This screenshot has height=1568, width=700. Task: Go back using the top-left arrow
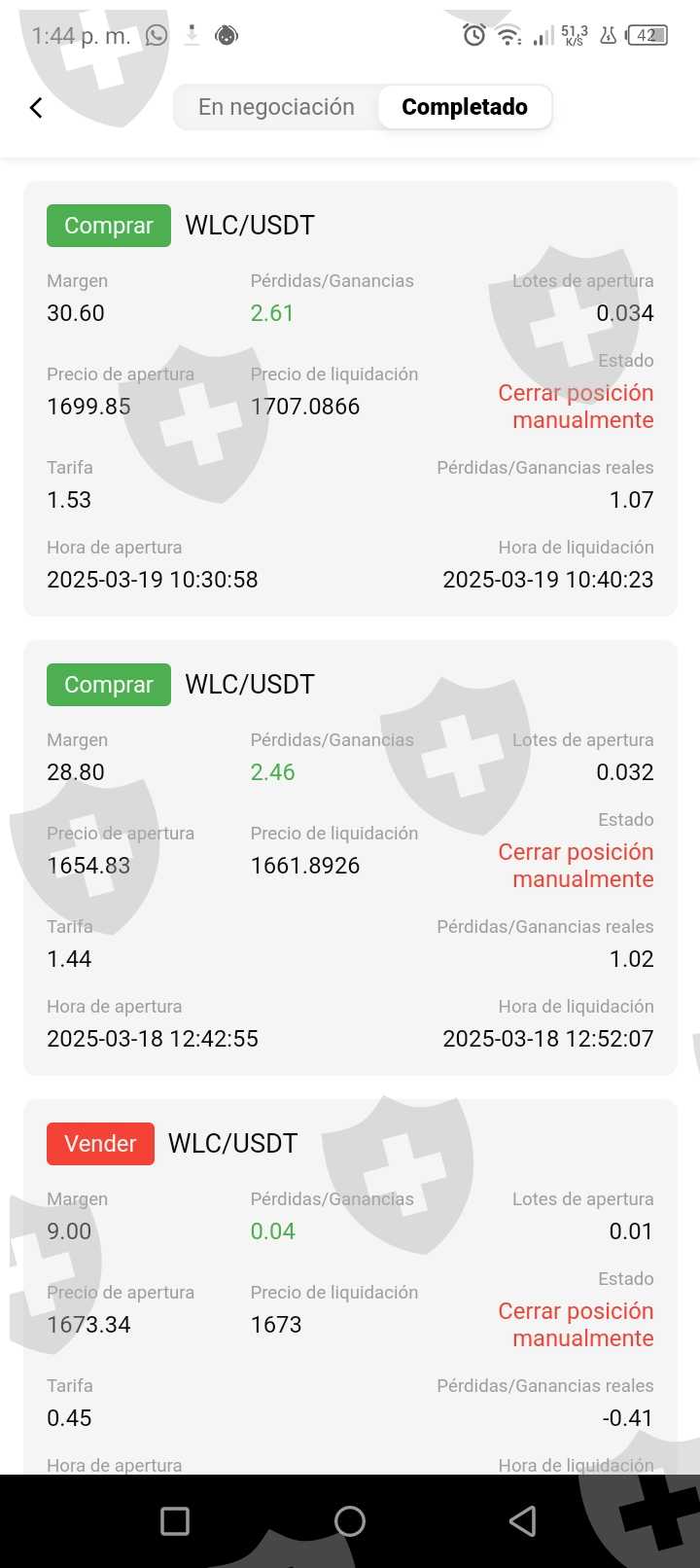click(37, 108)
